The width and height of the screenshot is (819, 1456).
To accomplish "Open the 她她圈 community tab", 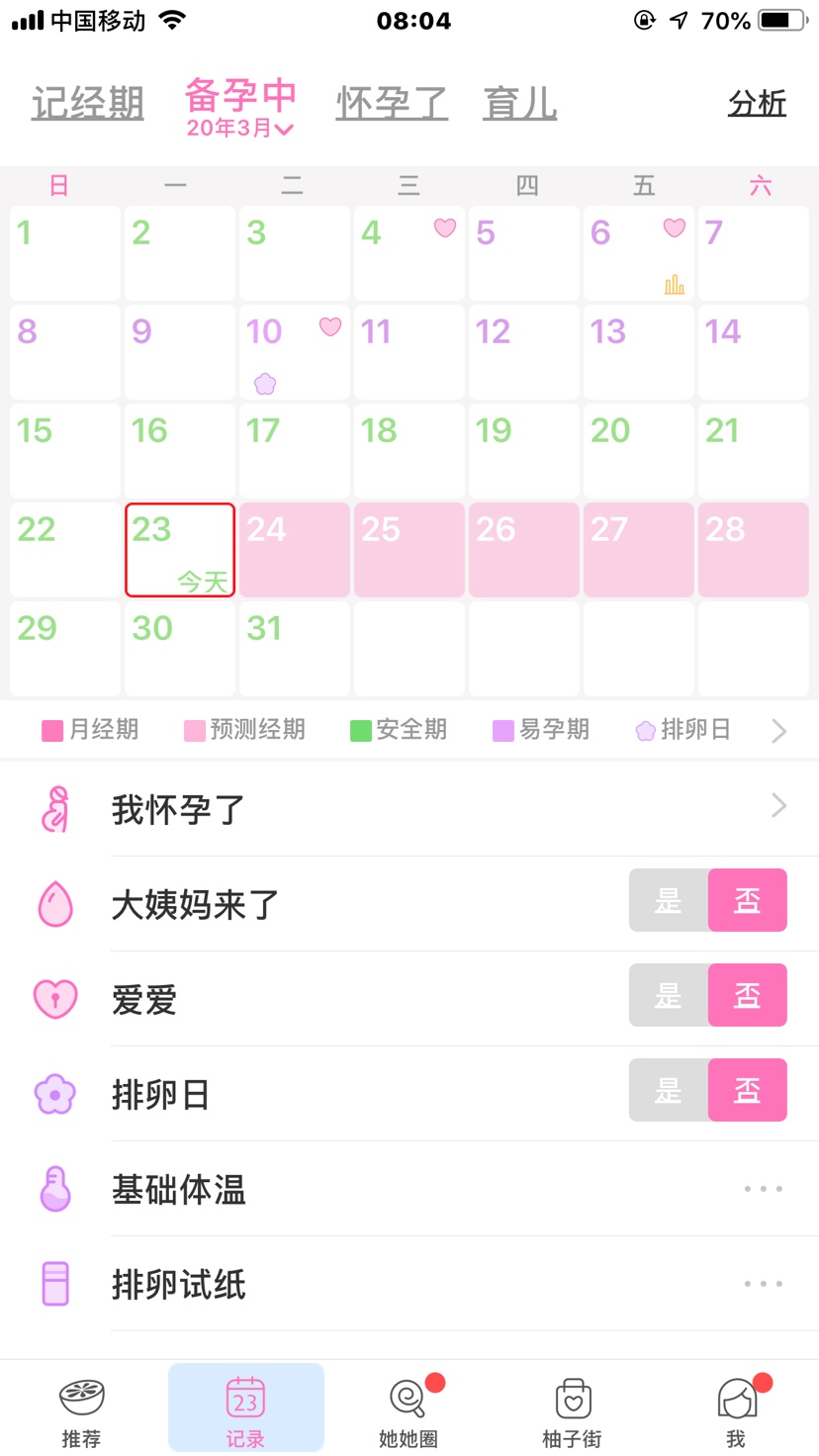I will [x=408, y=1410].
